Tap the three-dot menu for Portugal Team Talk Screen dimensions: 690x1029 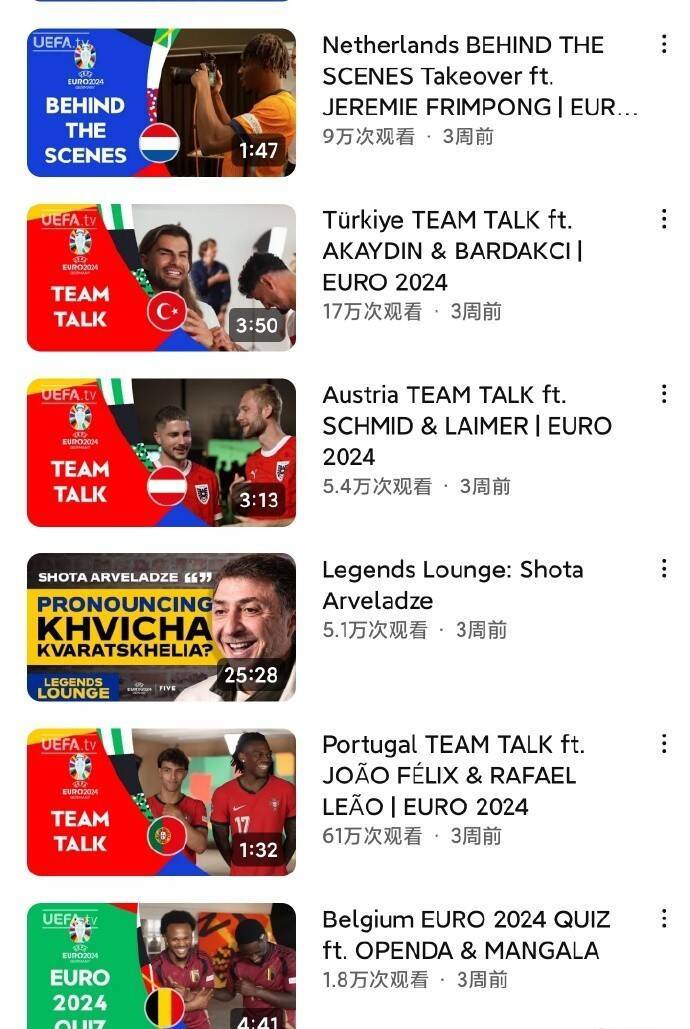tap(663, 744)
